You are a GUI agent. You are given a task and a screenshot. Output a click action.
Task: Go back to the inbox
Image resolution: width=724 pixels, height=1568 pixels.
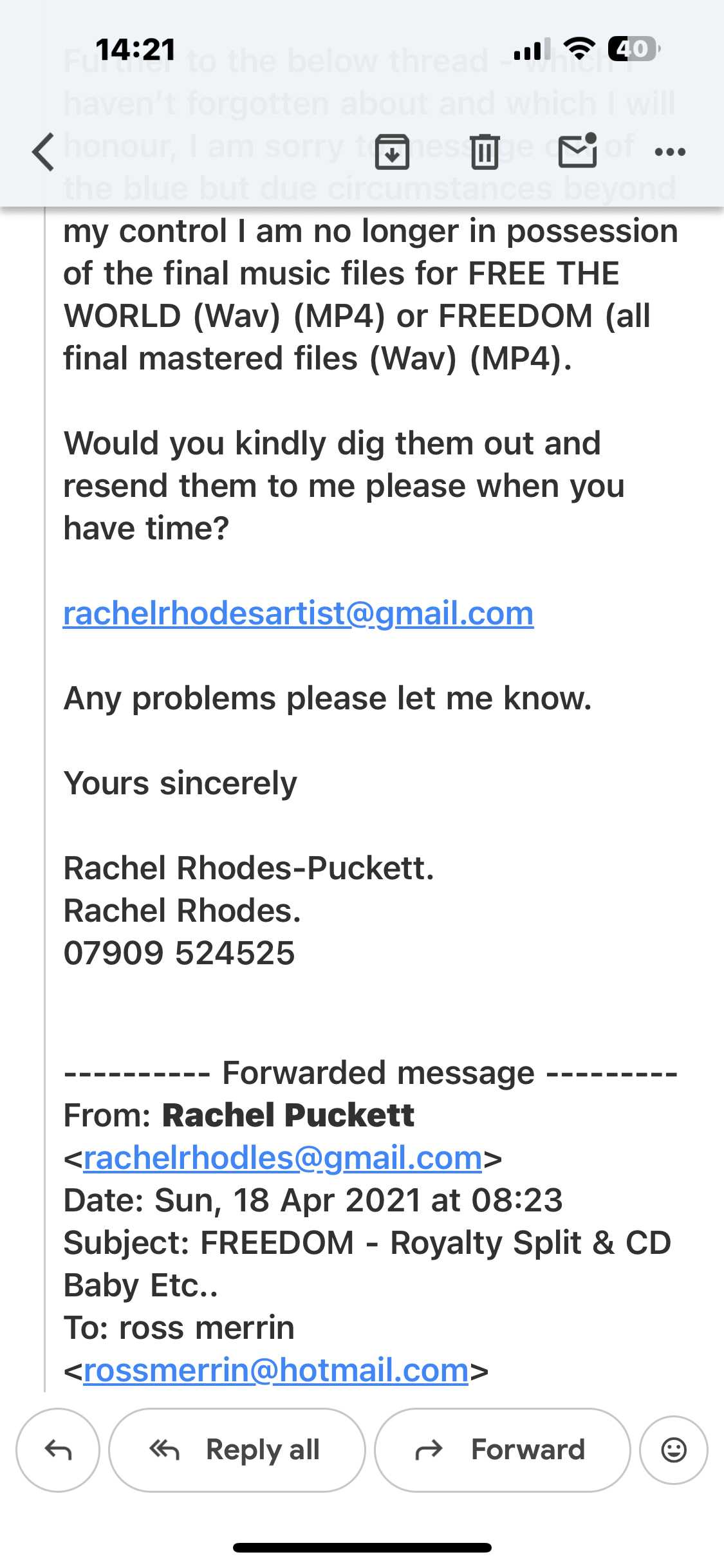pyautogui.click(x=43, y=153)
